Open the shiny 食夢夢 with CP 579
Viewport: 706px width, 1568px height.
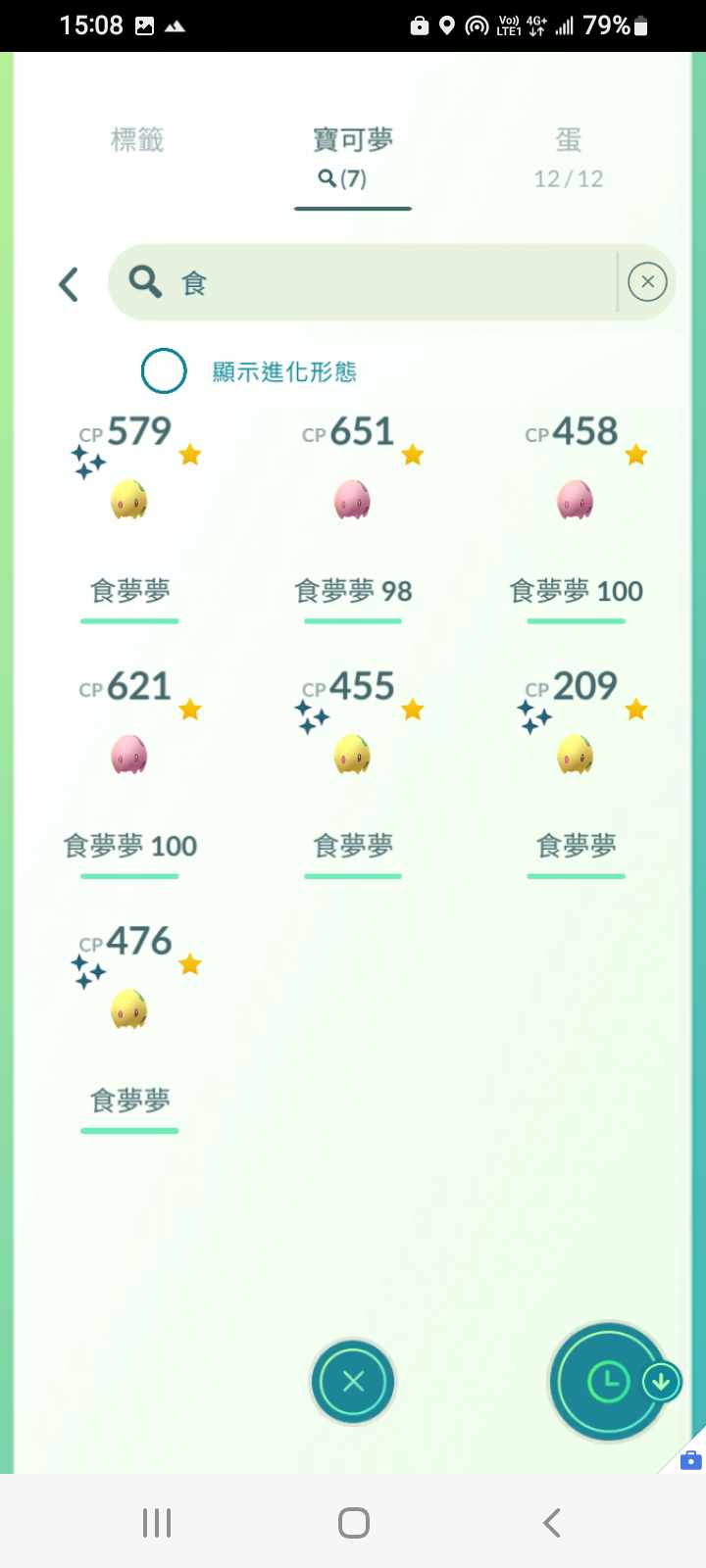tap(129, 502)
